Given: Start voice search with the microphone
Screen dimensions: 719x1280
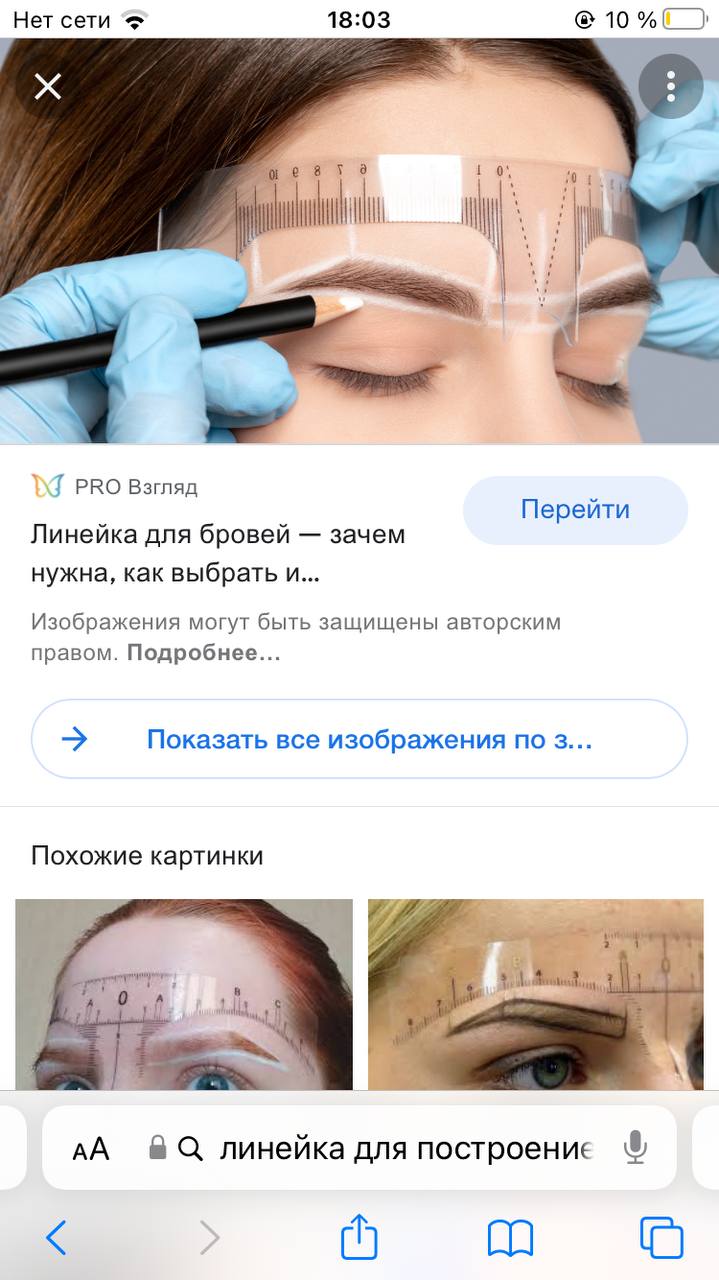Looking at the screenshot, I should pyautogui.click(x=635, y=1148).
